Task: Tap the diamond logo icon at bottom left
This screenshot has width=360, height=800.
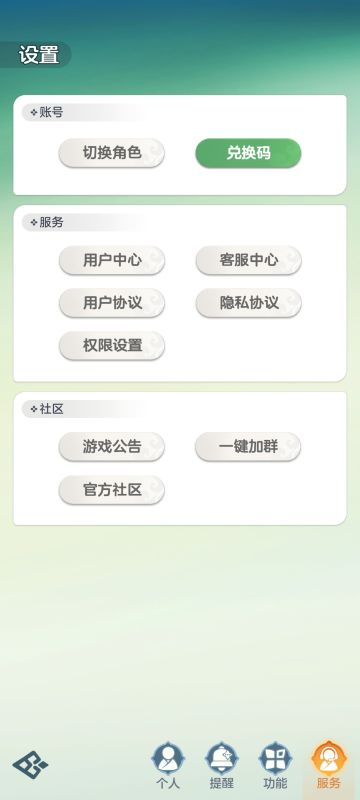Action: (x=30, y=765)
